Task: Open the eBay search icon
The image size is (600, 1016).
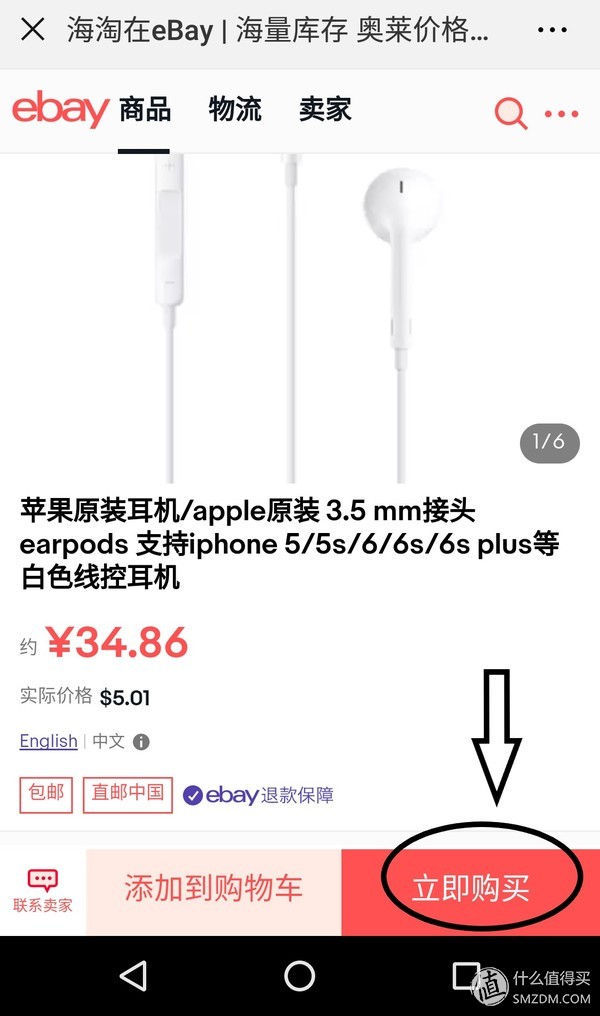Action: (511, 113)
